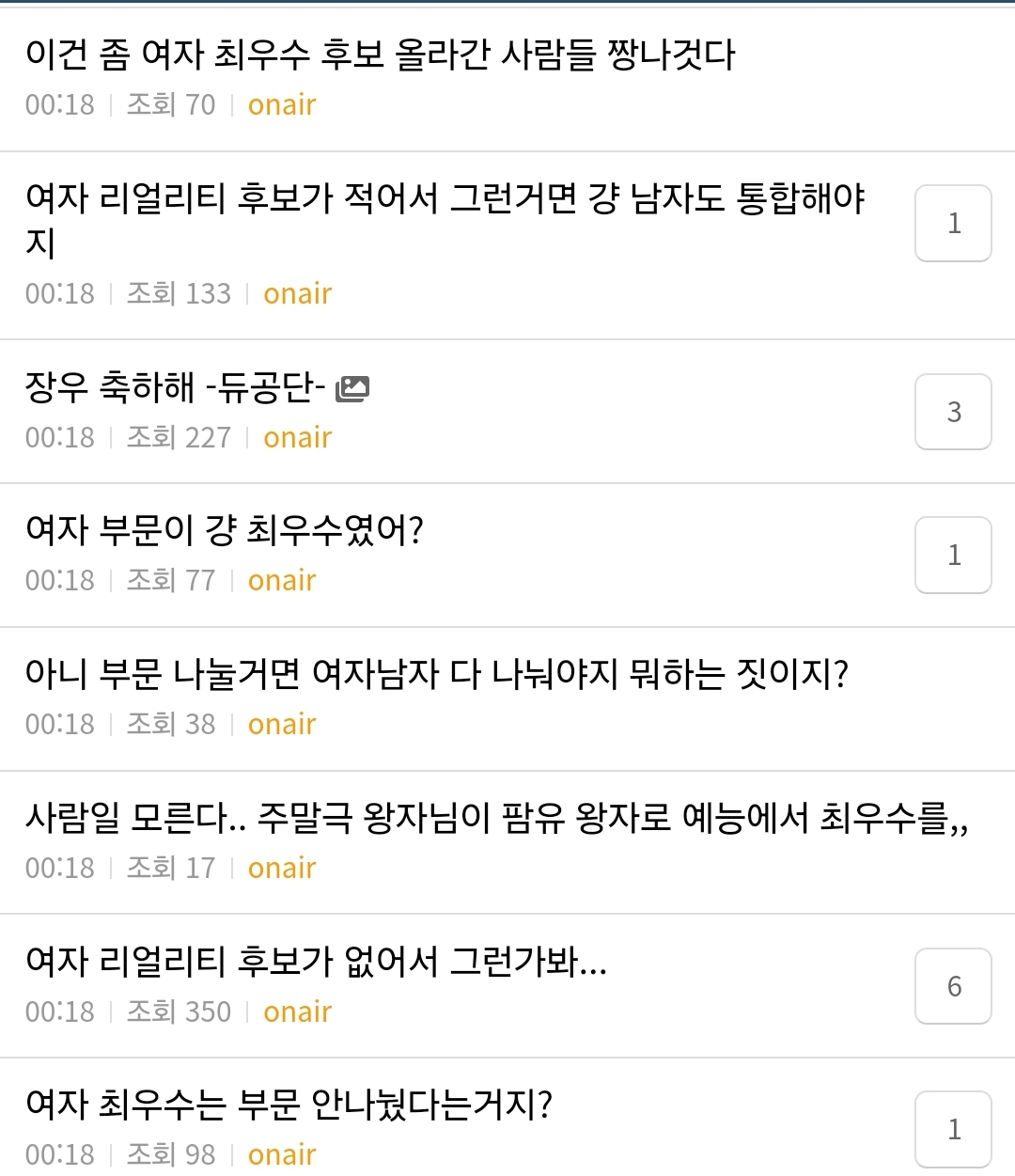
Task: Click the onair board label on the first post
Action: 281,104
